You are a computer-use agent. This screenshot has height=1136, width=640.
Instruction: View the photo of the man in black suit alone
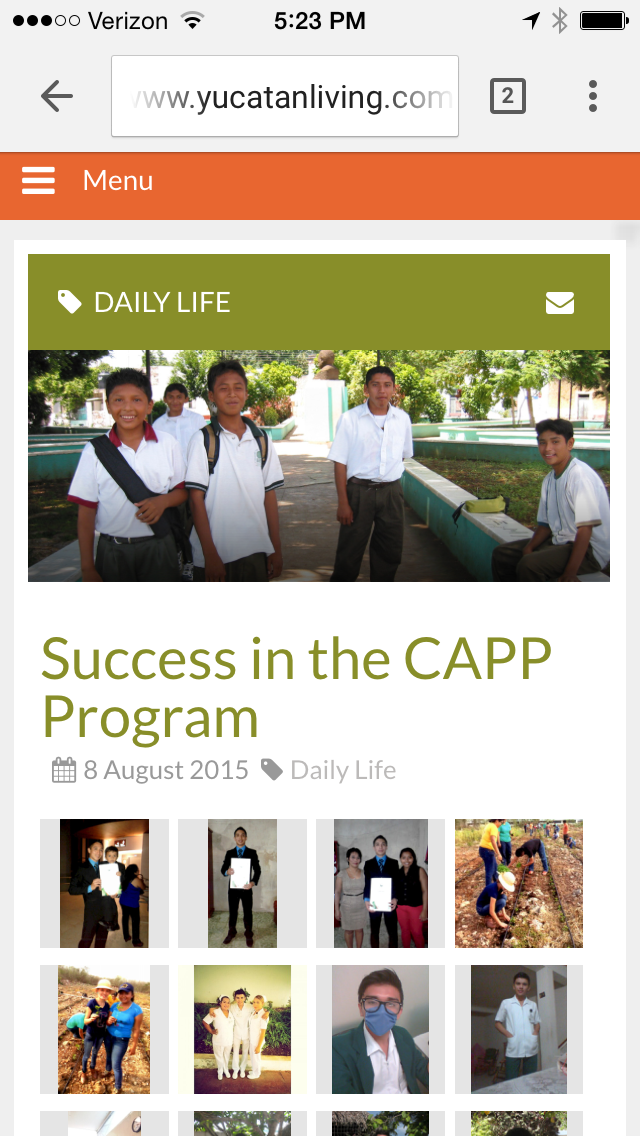click(242, 884)
